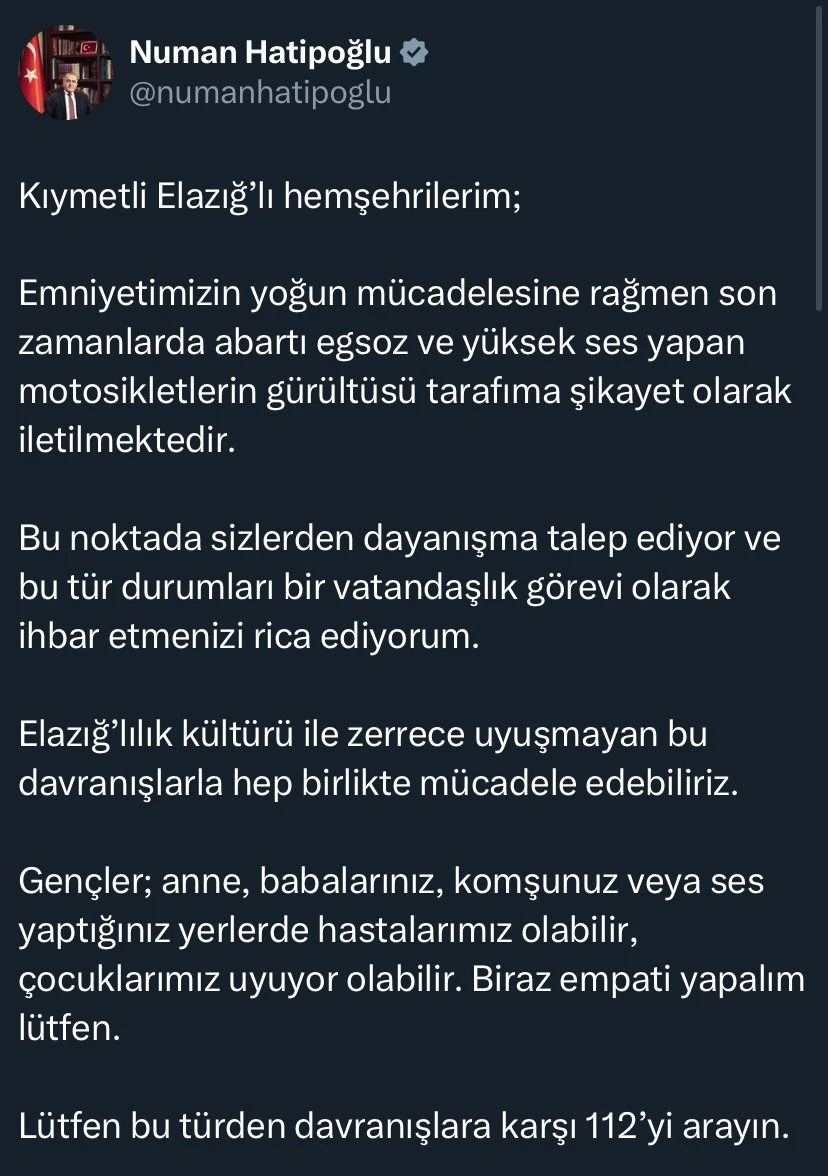Open Numan Hatipoğlu's profile picture
828x1176 pixels.
66,73
